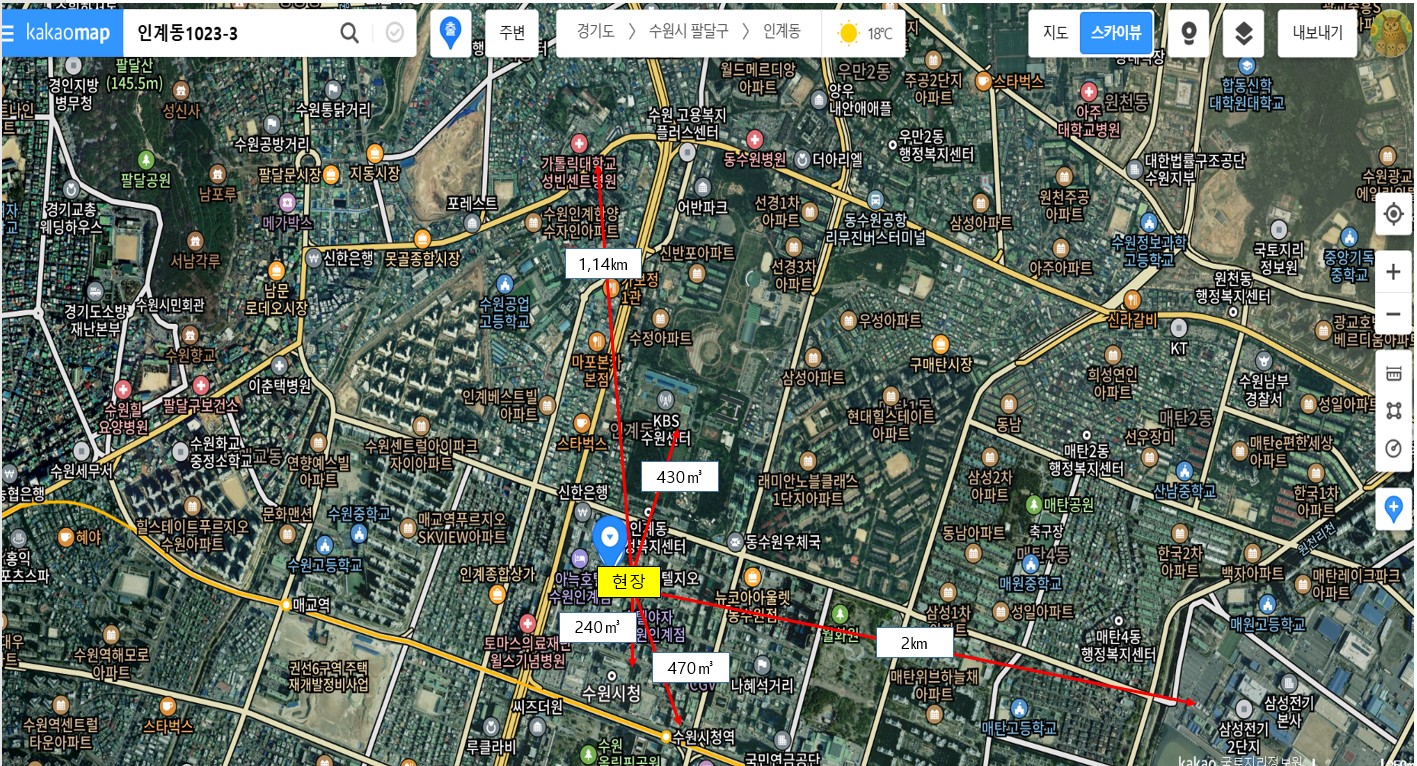
Task: Select 인계동 in the breadcrumb
Action: coord(781,33)
